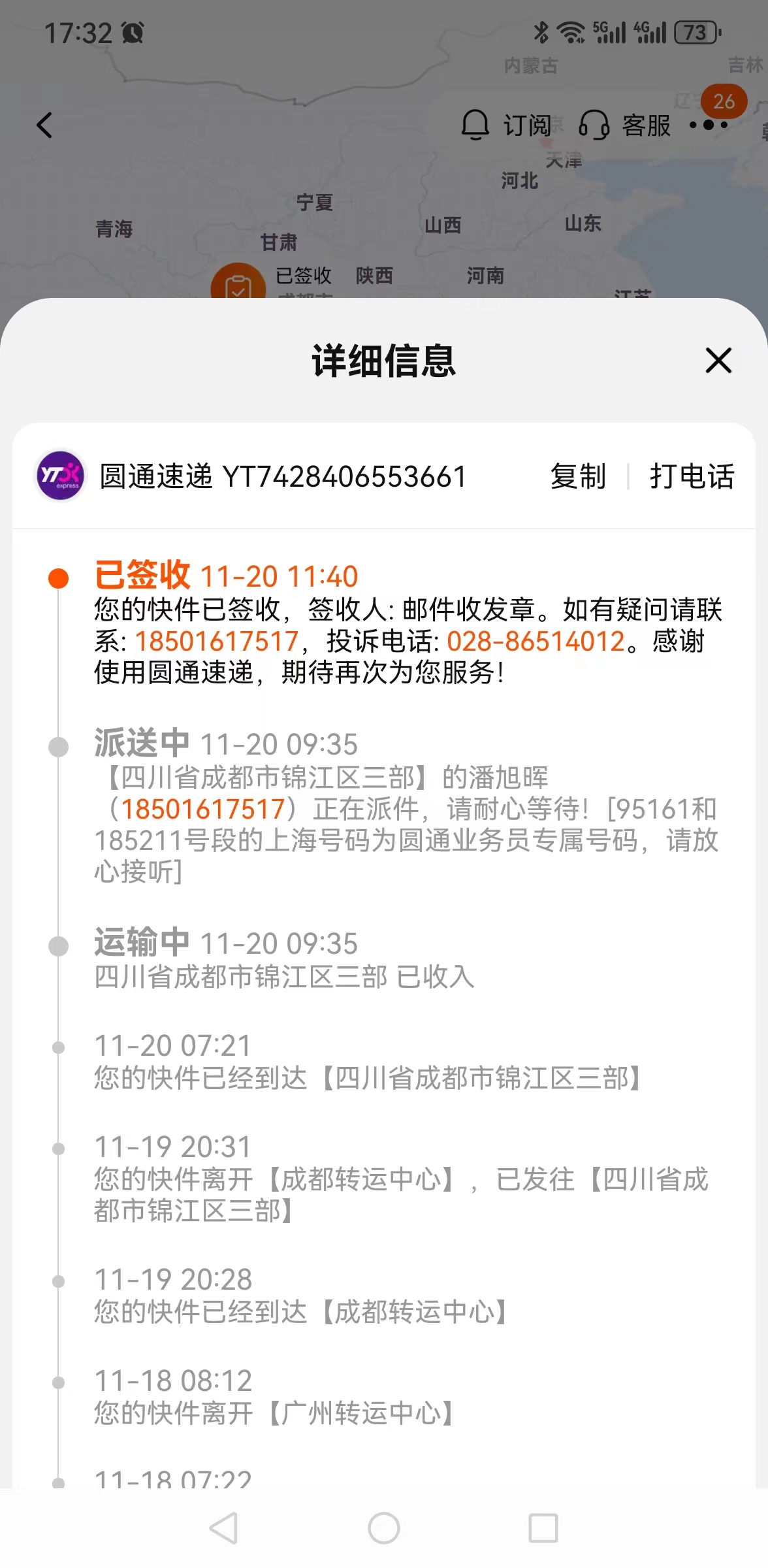The width and height of the screenshot is (768, 1568).
Task: Contact 客服 customer service
Action: point(625,125)
